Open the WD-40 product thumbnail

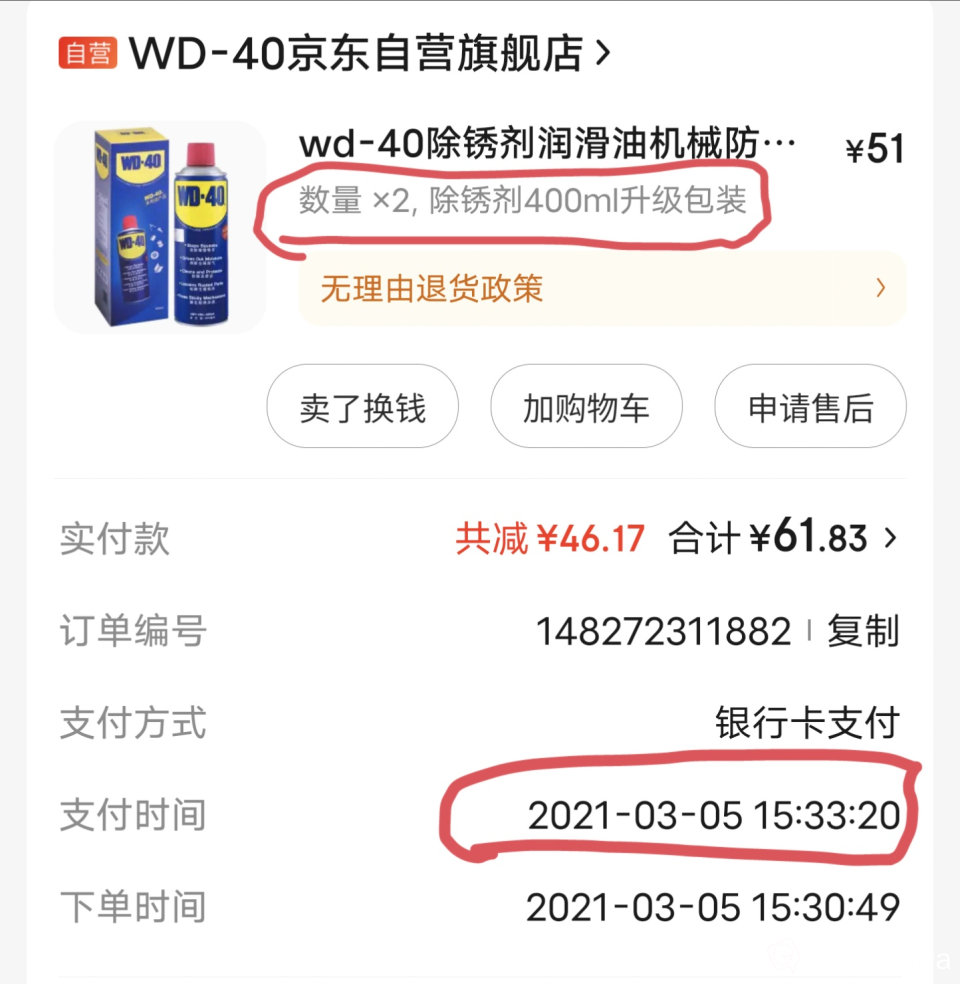[x=160, y=227]
